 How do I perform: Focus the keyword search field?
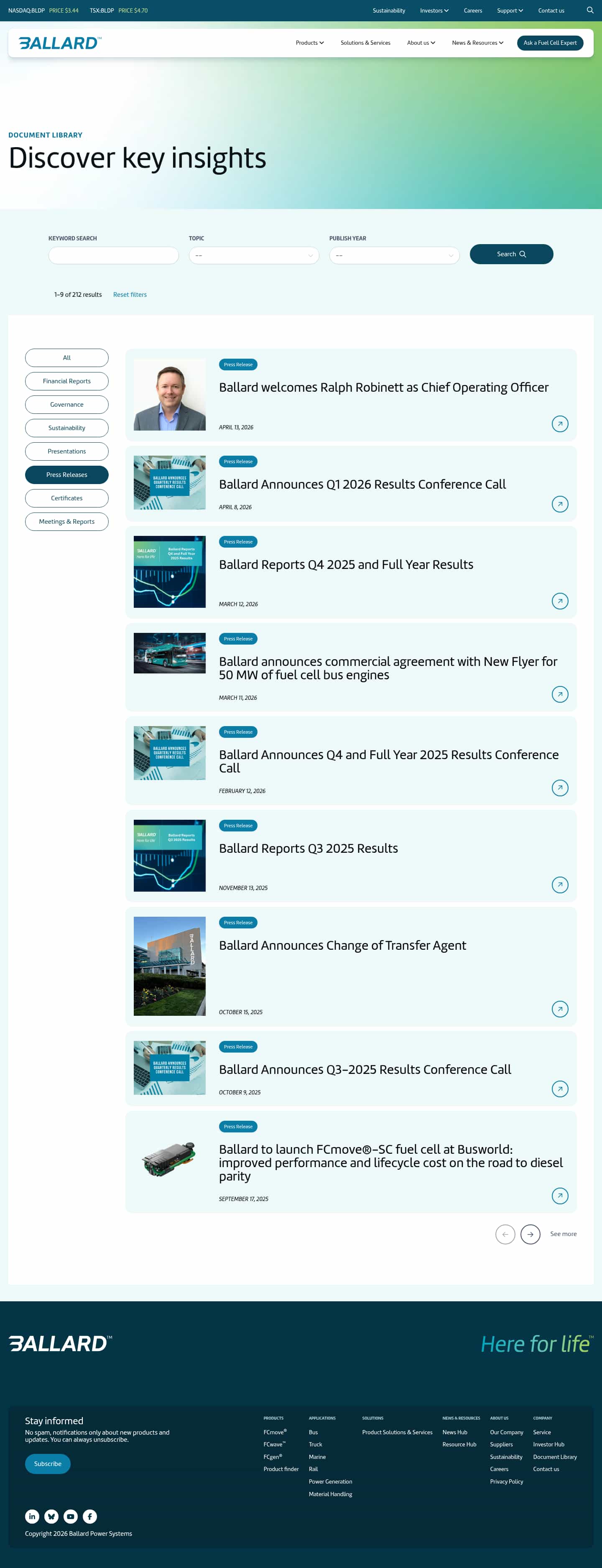pyautogui.click(x=113, y=255)
